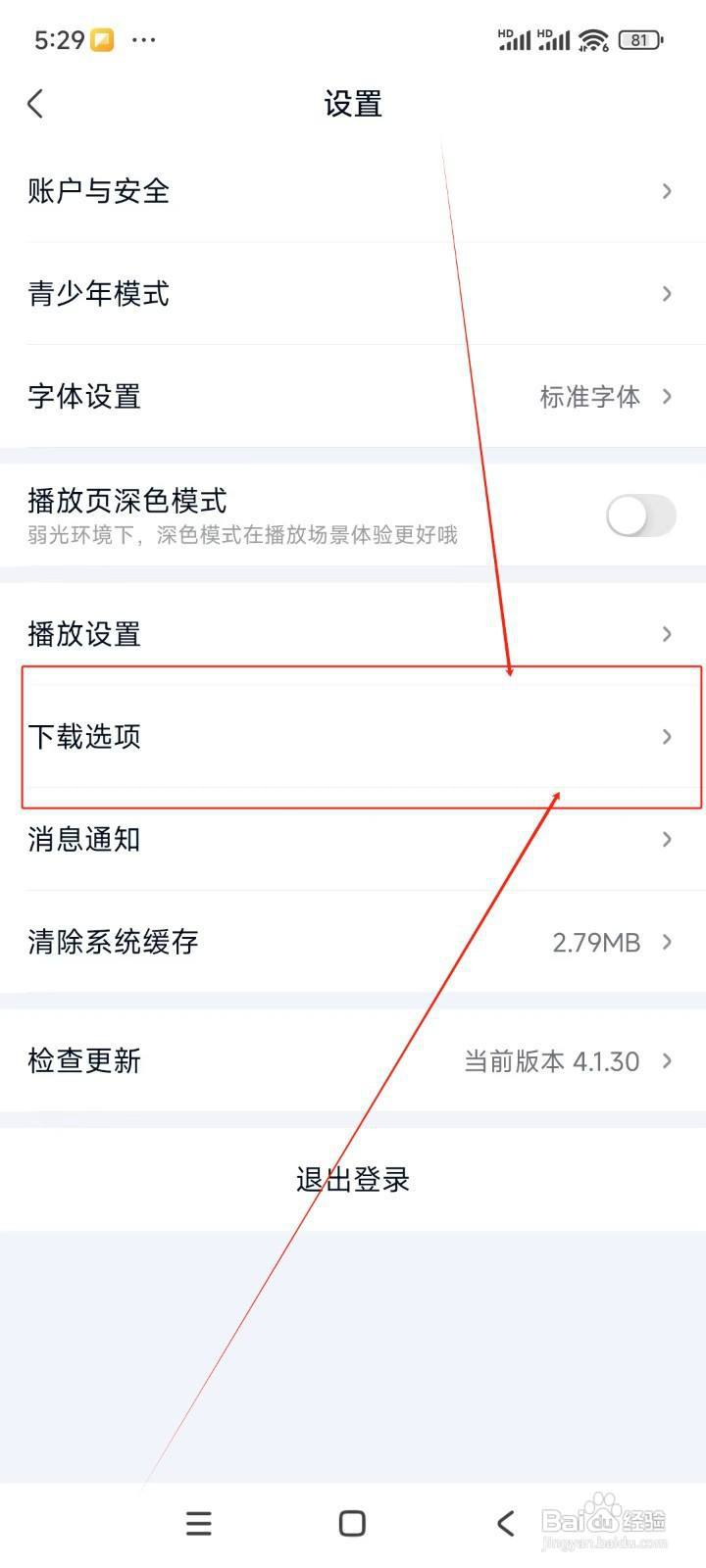Open 青少年模式 settings entry
The image size is (706, 1568).
click(x=353, y=294)
